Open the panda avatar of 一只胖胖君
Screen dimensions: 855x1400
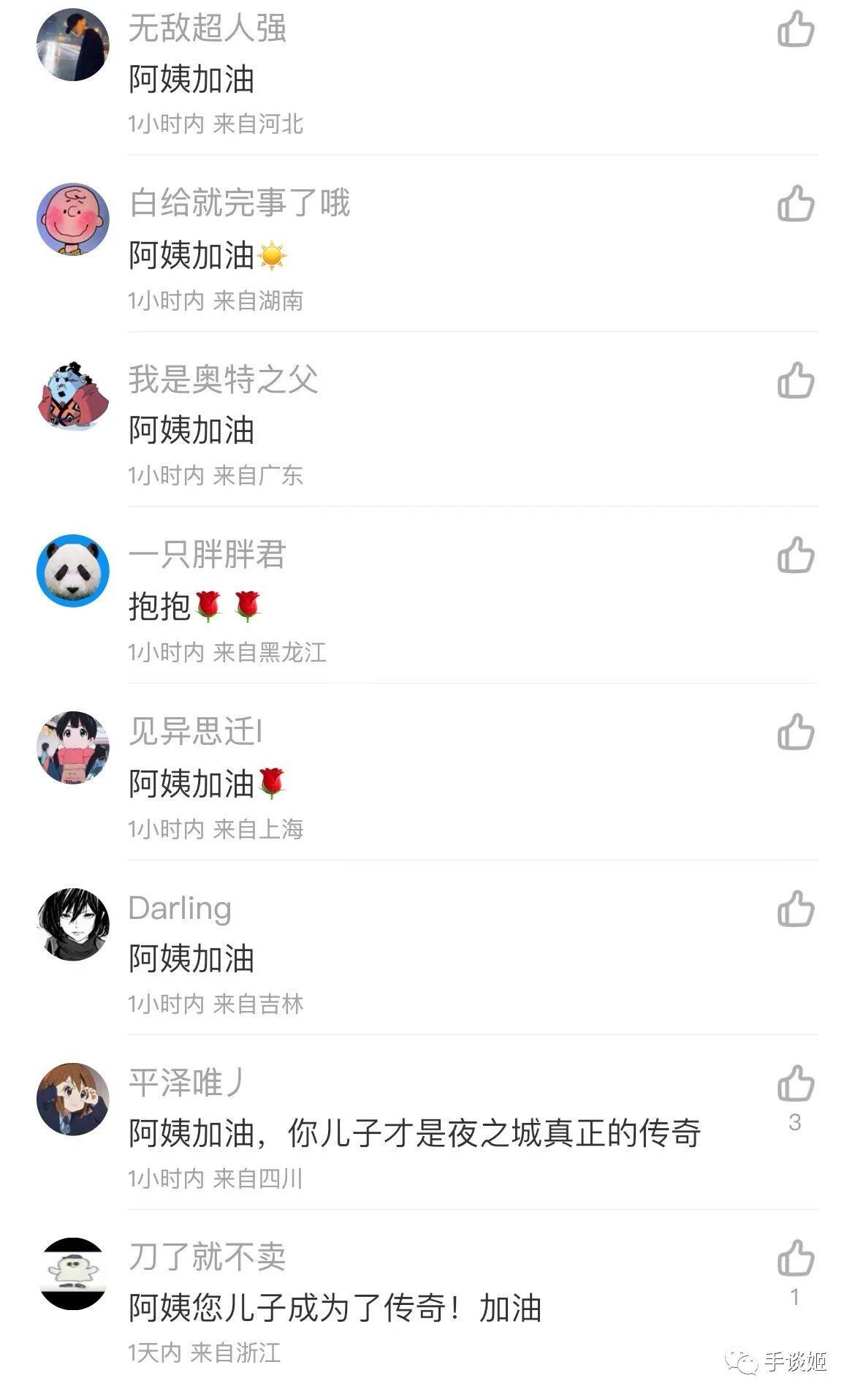point(73,571)
